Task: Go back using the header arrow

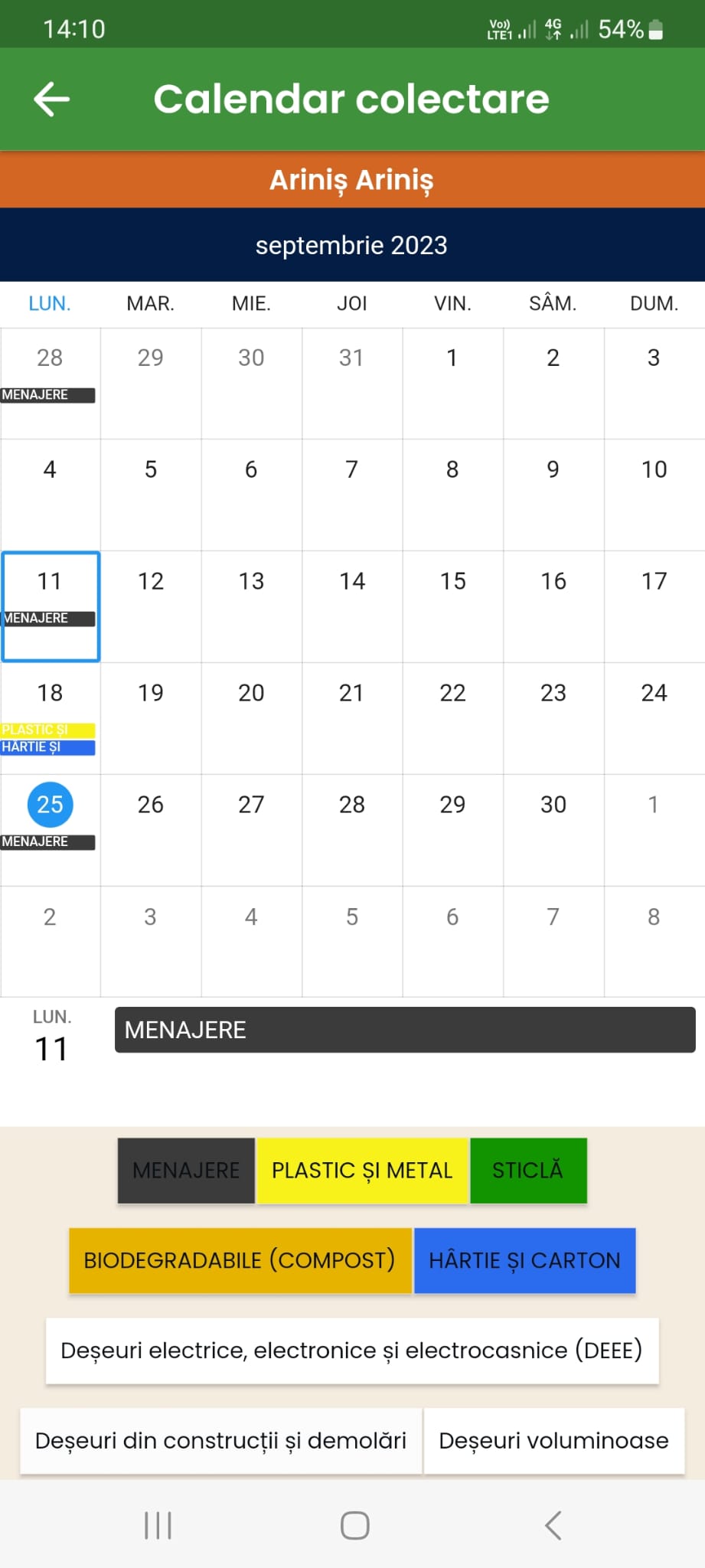Action: point(52,100)
